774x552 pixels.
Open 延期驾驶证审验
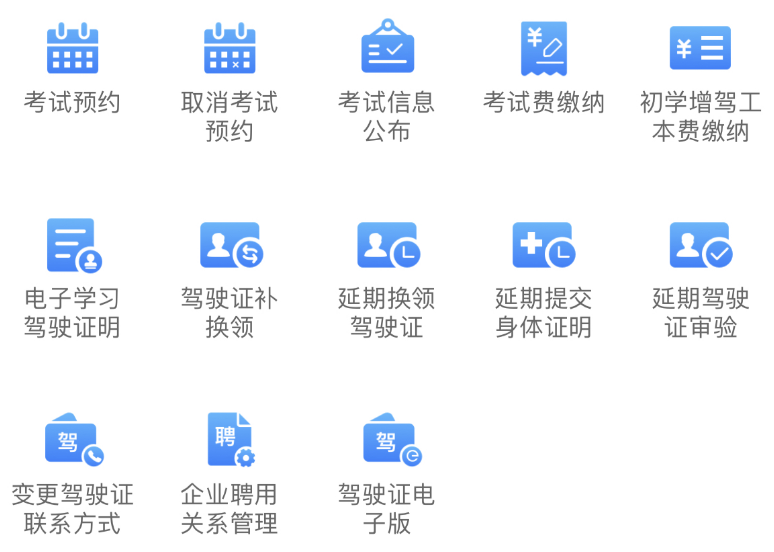pyautogui.click(x=700, y=246)
